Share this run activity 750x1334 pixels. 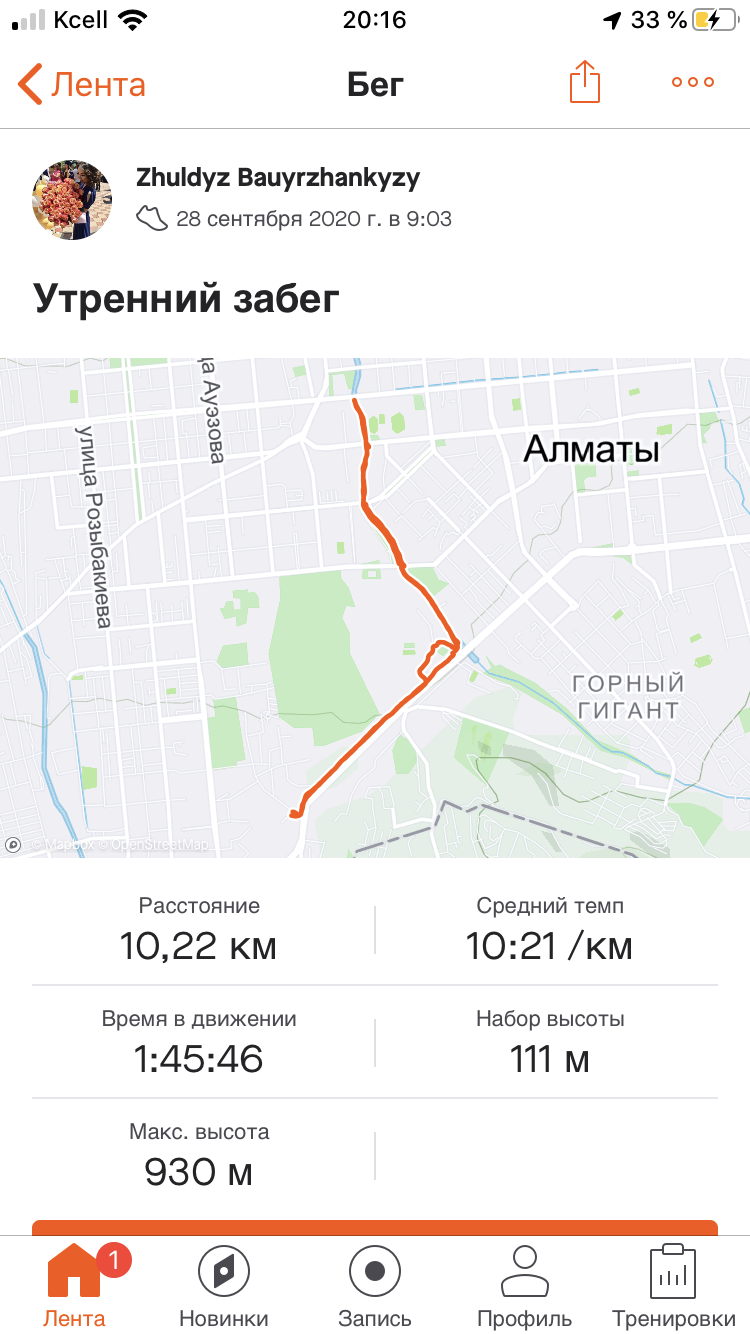[585, 82]
